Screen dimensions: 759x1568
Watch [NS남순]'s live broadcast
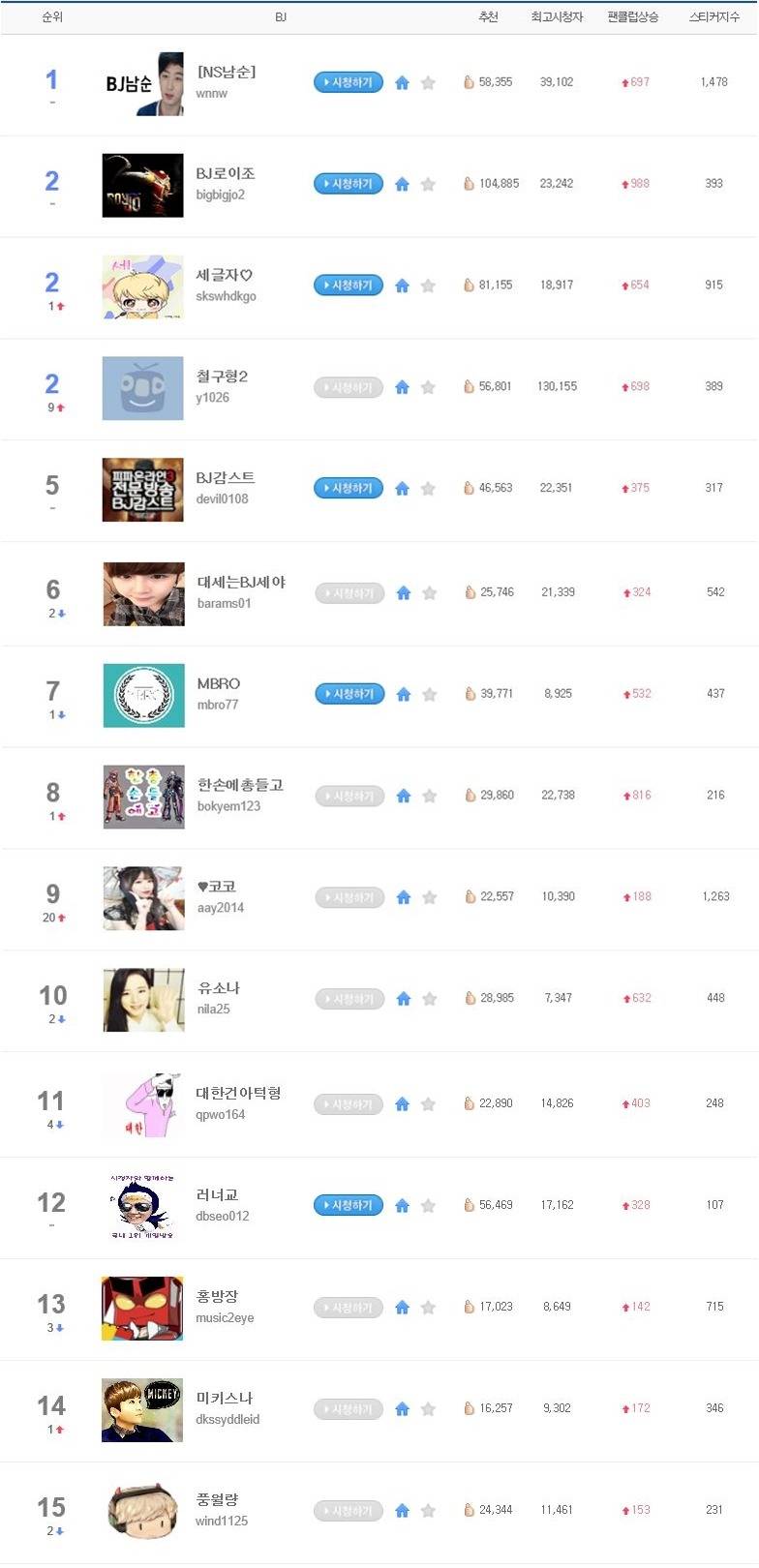(x=349, y=82)
